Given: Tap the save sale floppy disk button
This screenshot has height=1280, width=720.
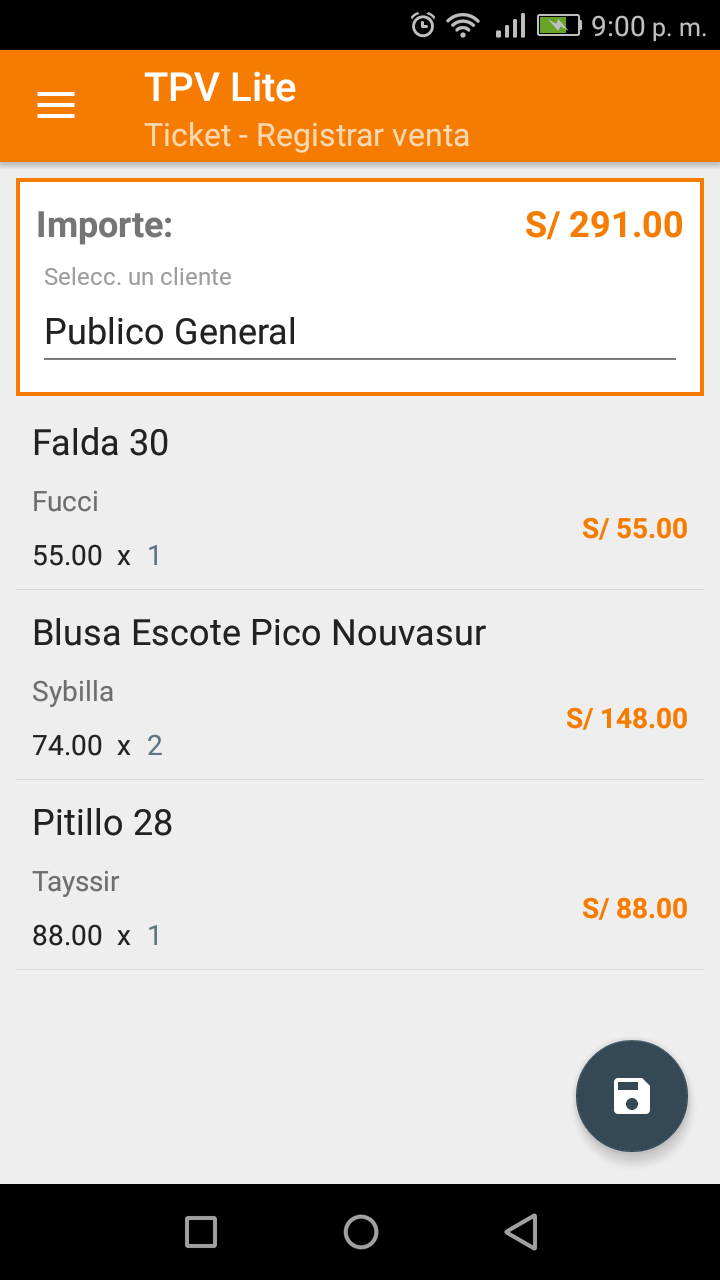Looking at the screenshot, I should (x=632, y=1096).
